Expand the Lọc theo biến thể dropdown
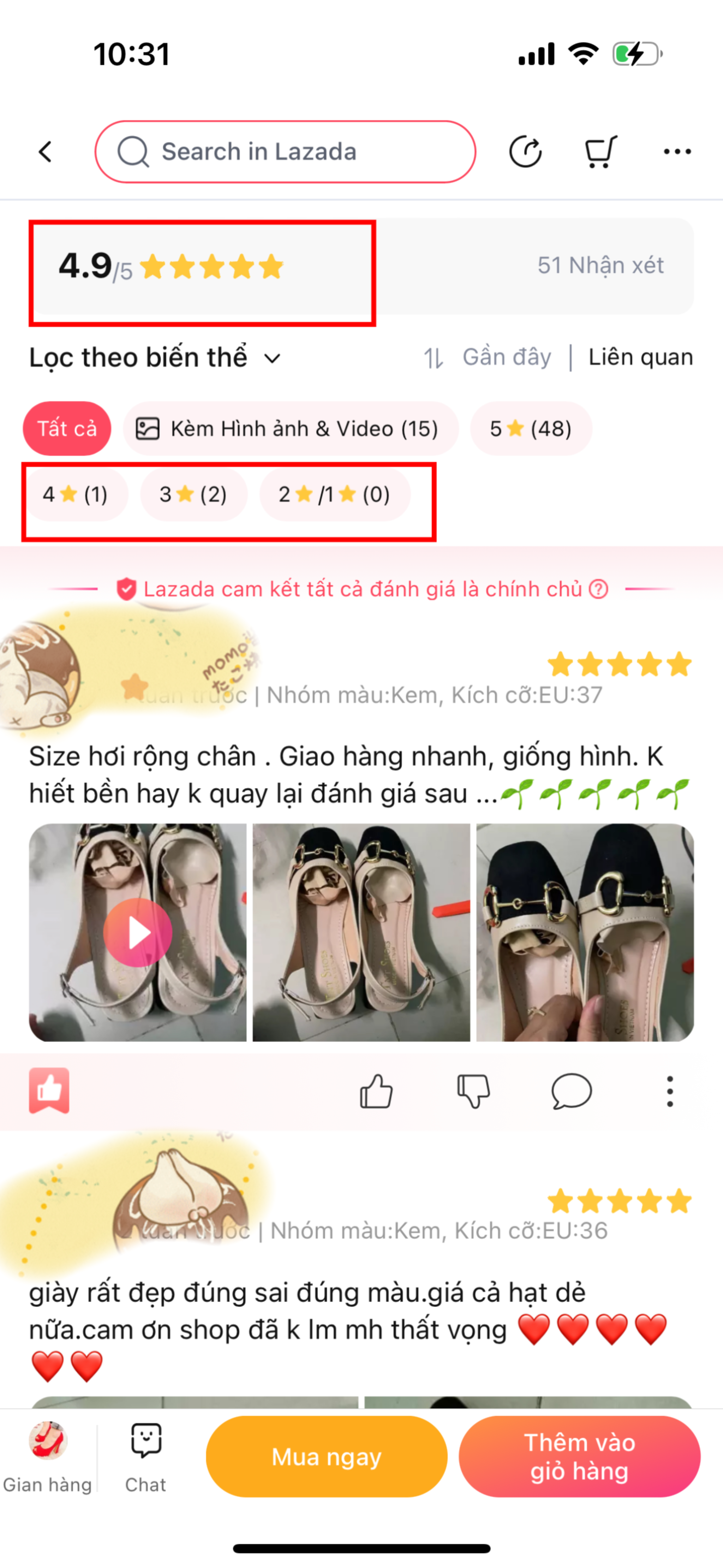 click(x=155, y=357)
